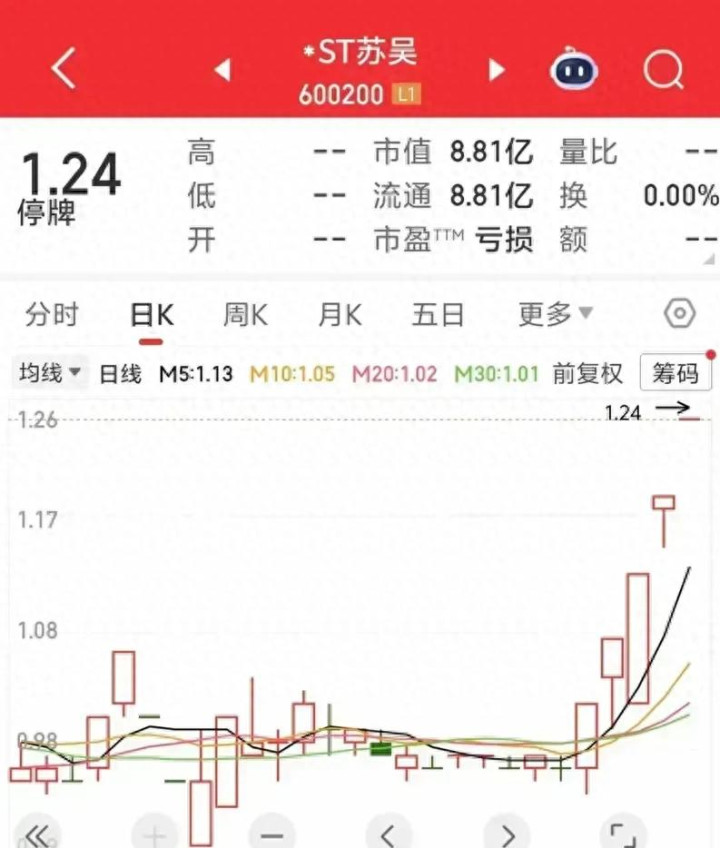The image size is (720, 848).
Task: Open the 均线 indicator dropdown
Action: coord(52,374)
